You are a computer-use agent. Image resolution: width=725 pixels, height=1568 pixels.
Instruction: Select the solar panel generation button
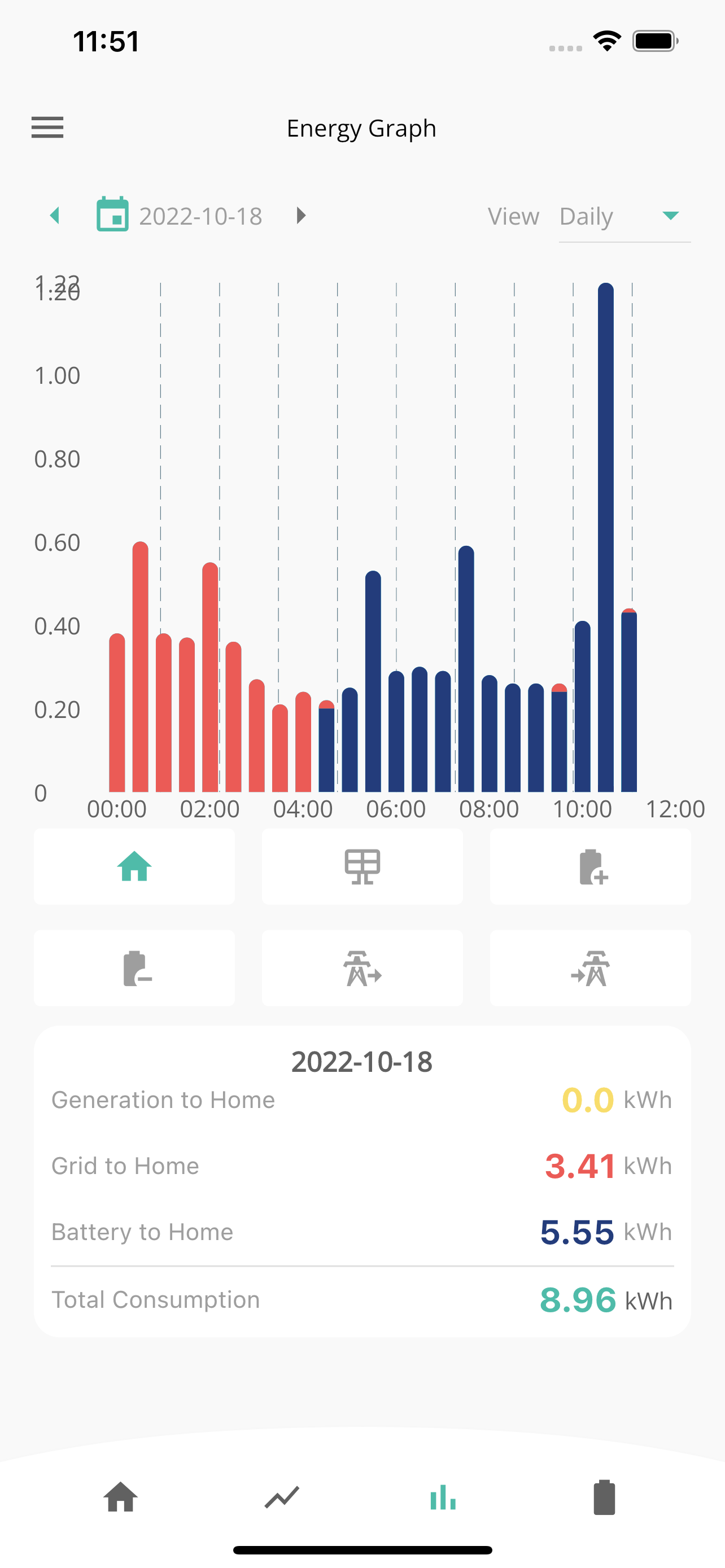point(362,866)
